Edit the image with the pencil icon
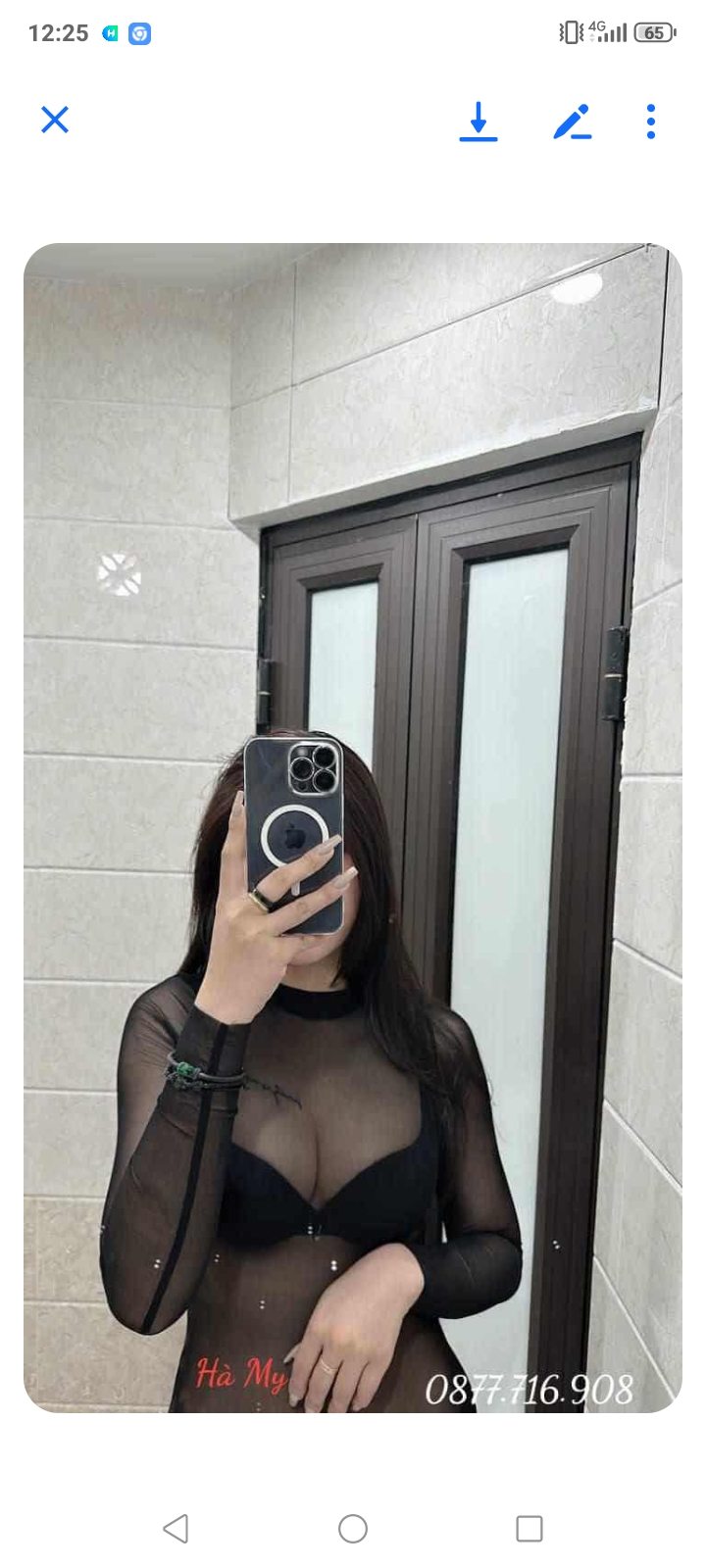706x1568 pixels. point(572,122)
